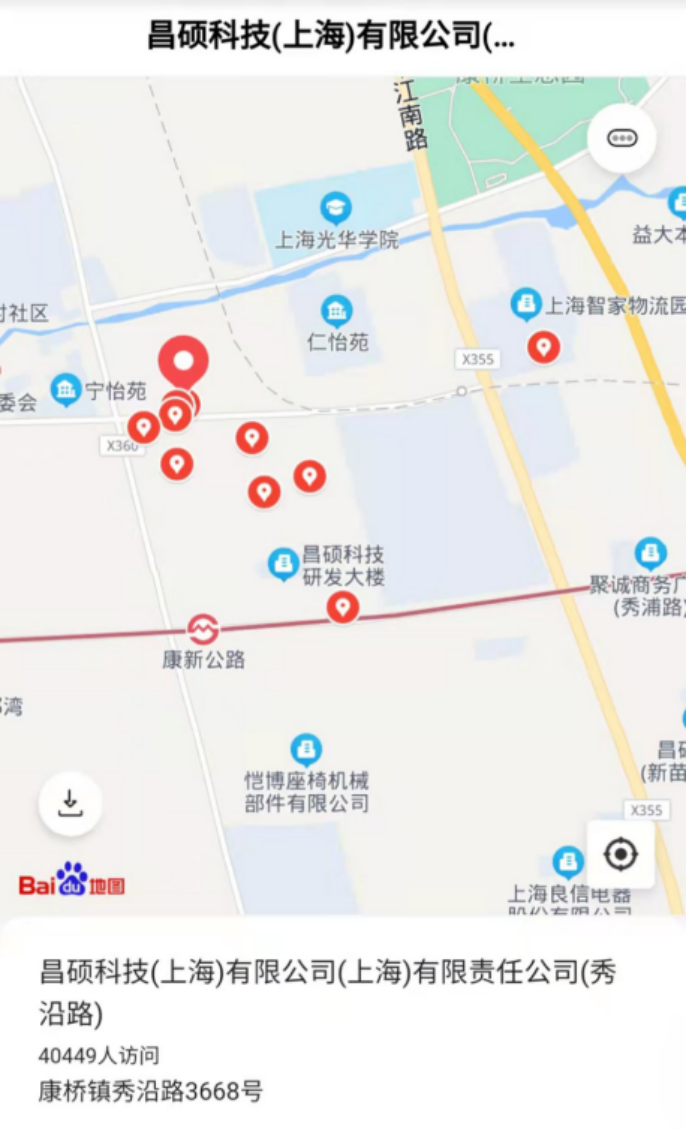Viewport: 687px width, 1130px height.
Task: Tap the 恺博座椅机械部件有限公司 marker
Action: pyautogui.click(x=306, y=749)
